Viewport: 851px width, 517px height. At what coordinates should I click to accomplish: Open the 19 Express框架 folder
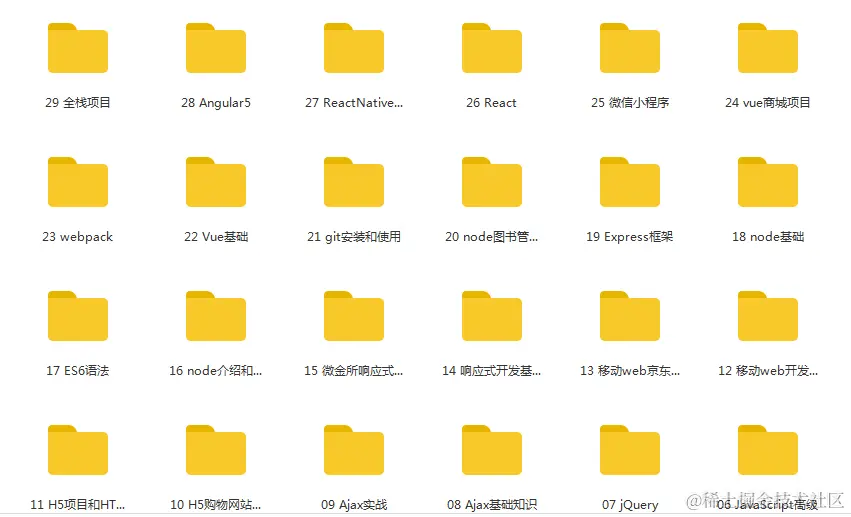[x=630, y=183]
